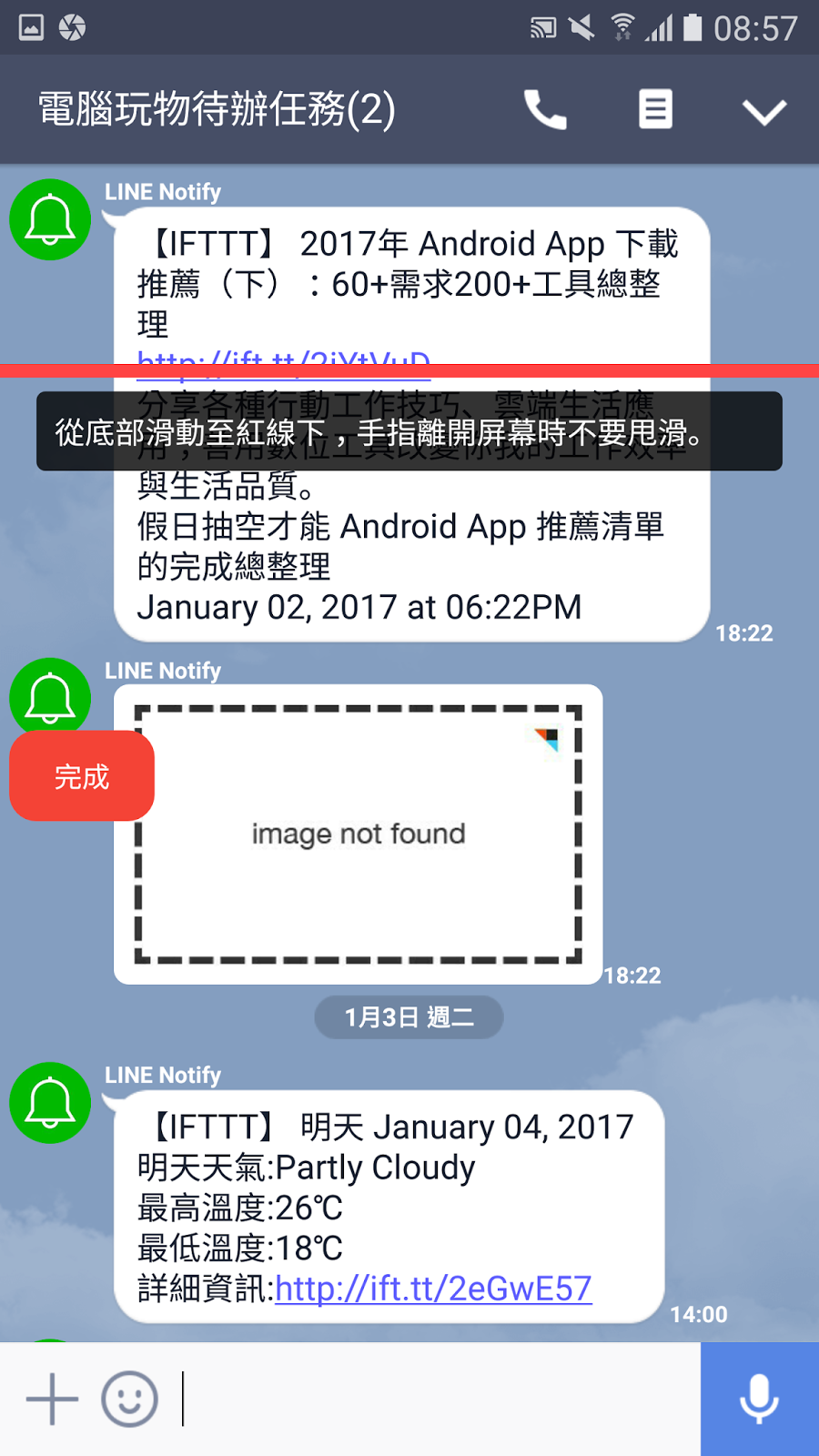Open LINE Notify avatar on Android App message
The height and width of the screenshot is (1456, 819).
pos(50,219)
